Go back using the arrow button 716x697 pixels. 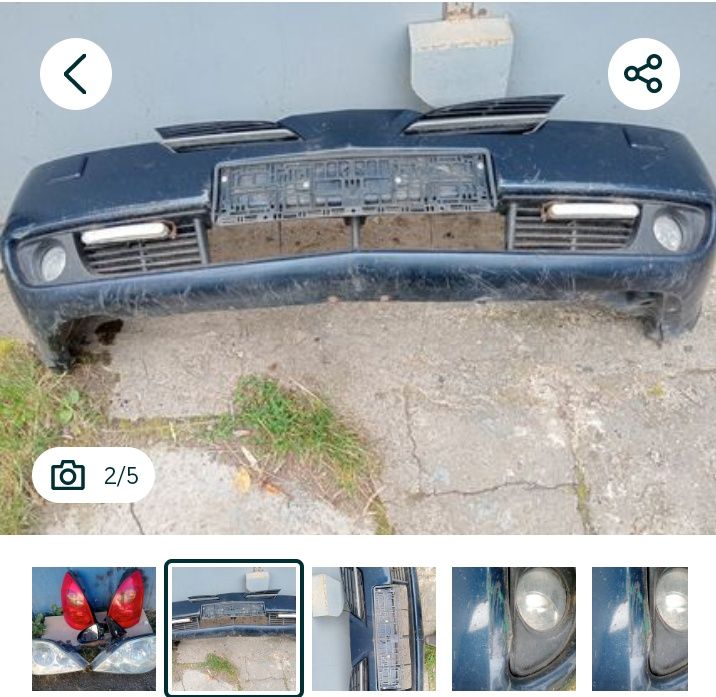[76, 74]
